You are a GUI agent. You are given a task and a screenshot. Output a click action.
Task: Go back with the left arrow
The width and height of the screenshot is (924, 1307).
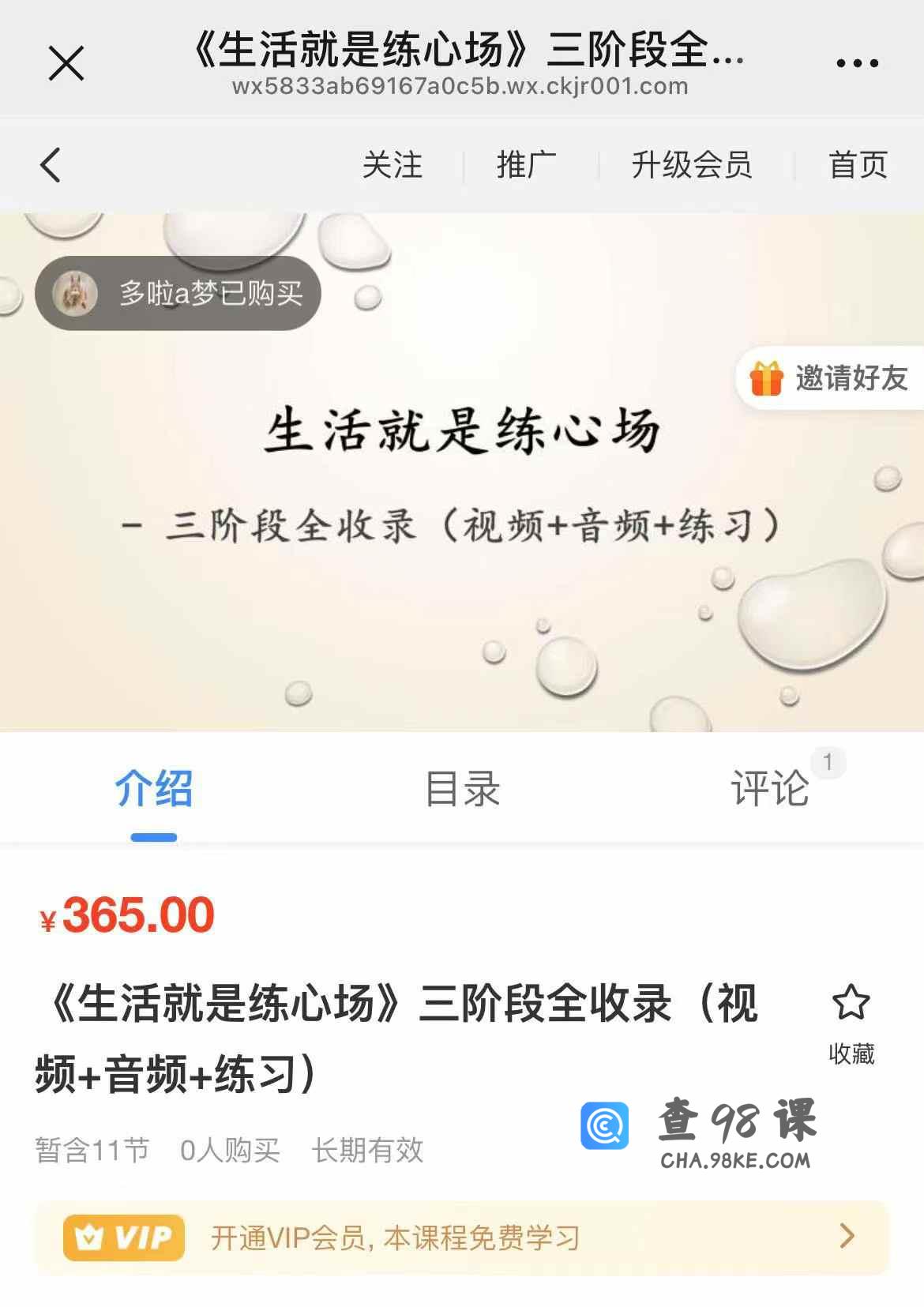click(x=51, y=165)
